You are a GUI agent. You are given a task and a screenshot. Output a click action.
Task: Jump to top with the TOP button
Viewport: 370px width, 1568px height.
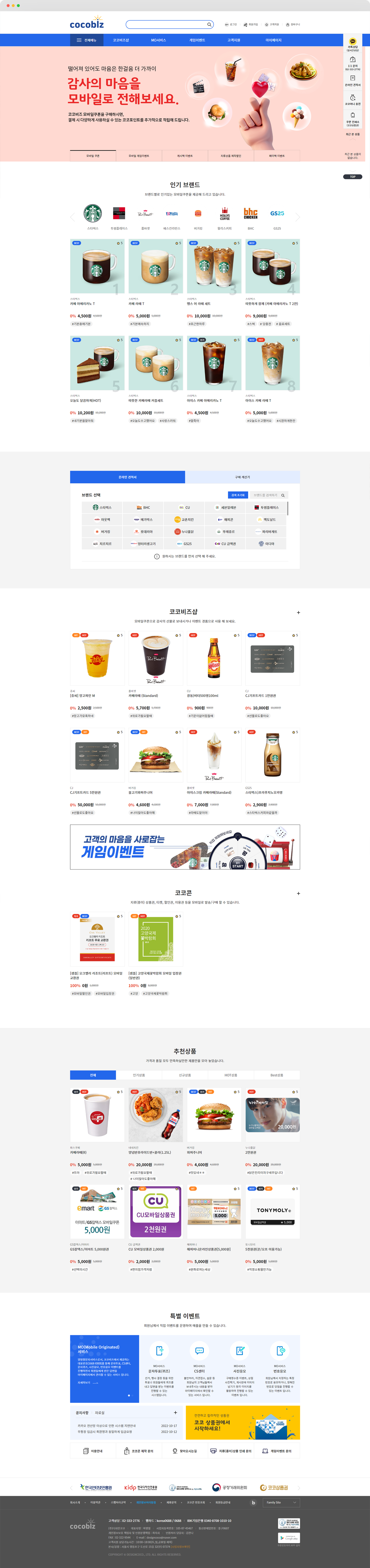pos(352,177)
